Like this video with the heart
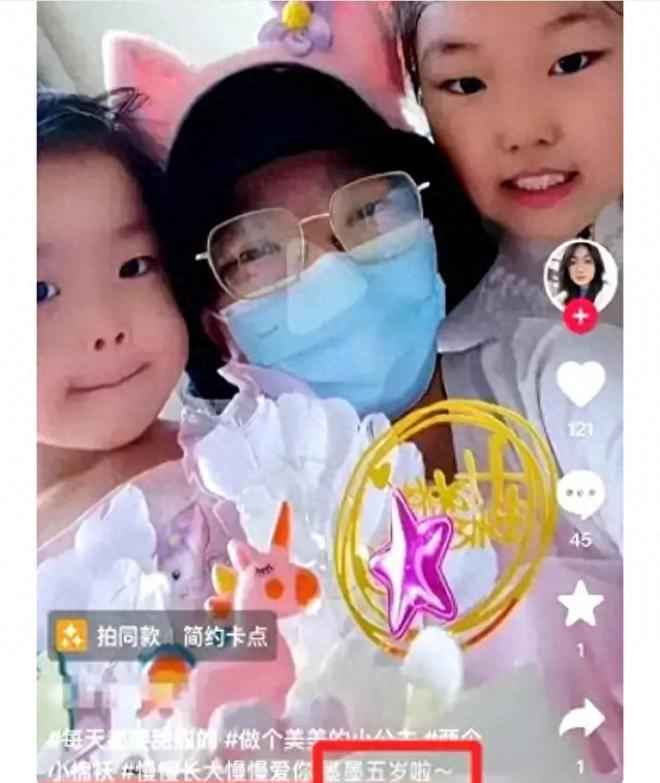The image size is (660, 783). tap(580, 384)
